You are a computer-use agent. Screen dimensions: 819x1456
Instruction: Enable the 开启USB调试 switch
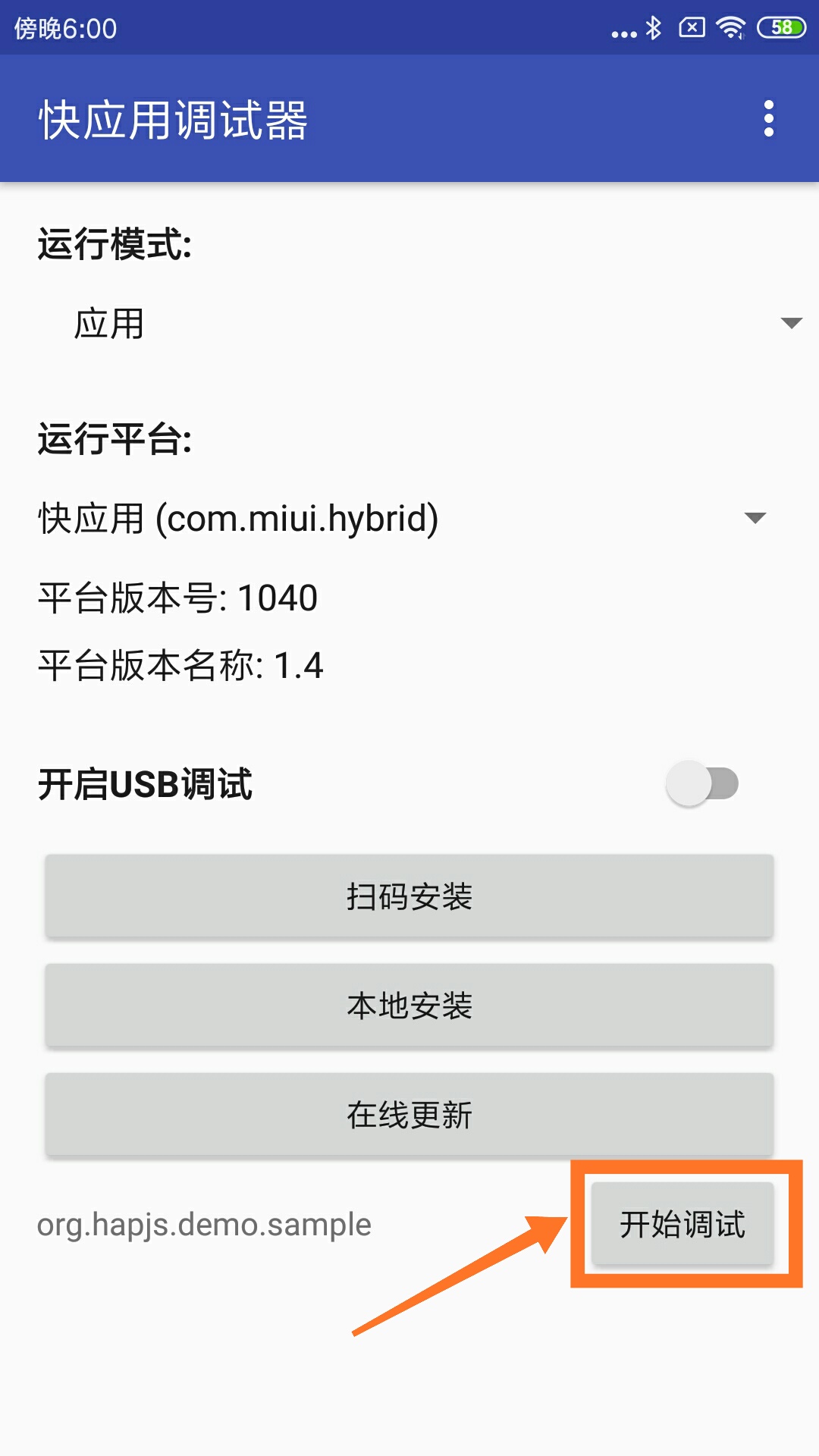pos(701,784)
